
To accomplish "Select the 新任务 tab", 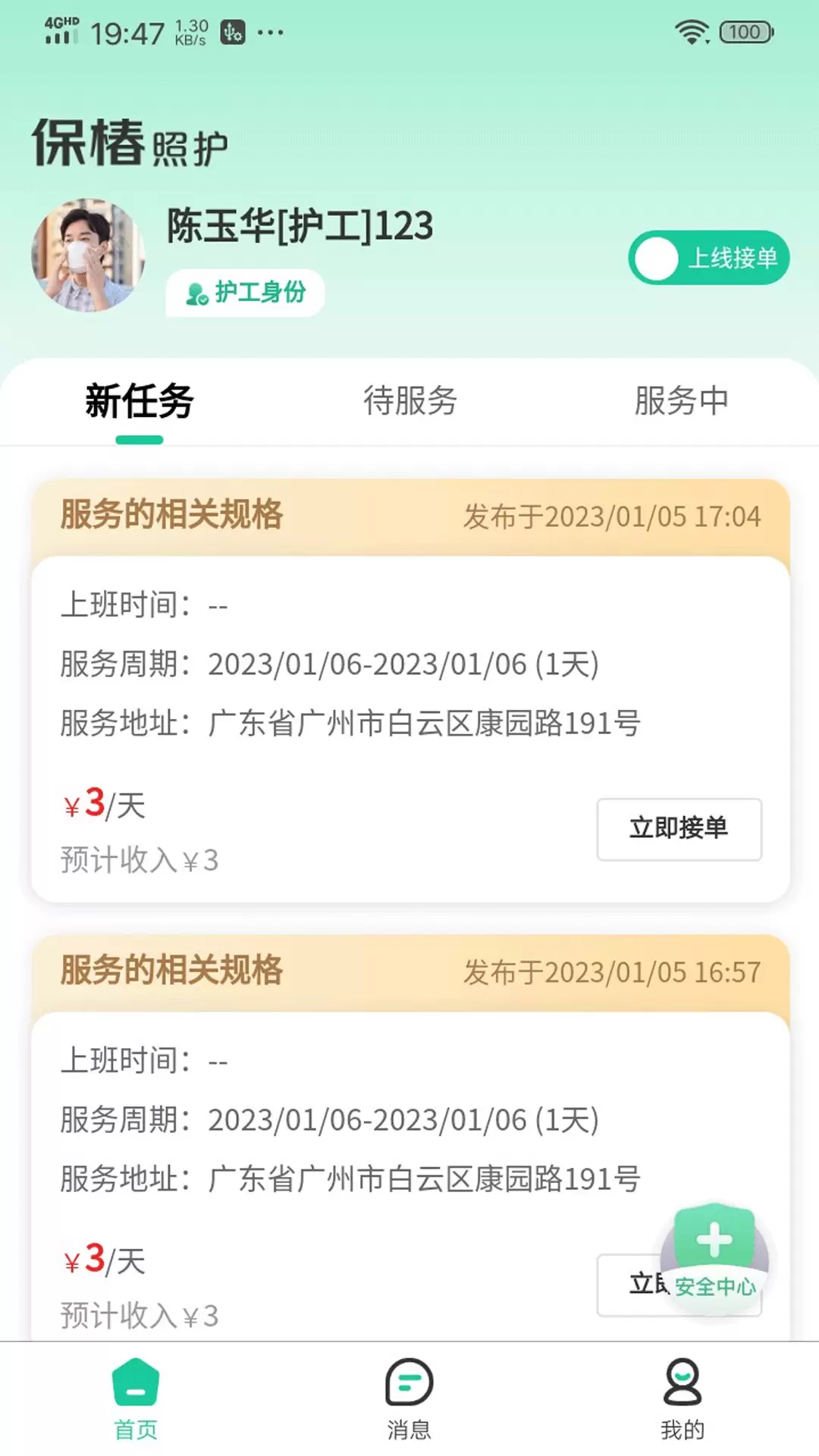I will point(140,401).
